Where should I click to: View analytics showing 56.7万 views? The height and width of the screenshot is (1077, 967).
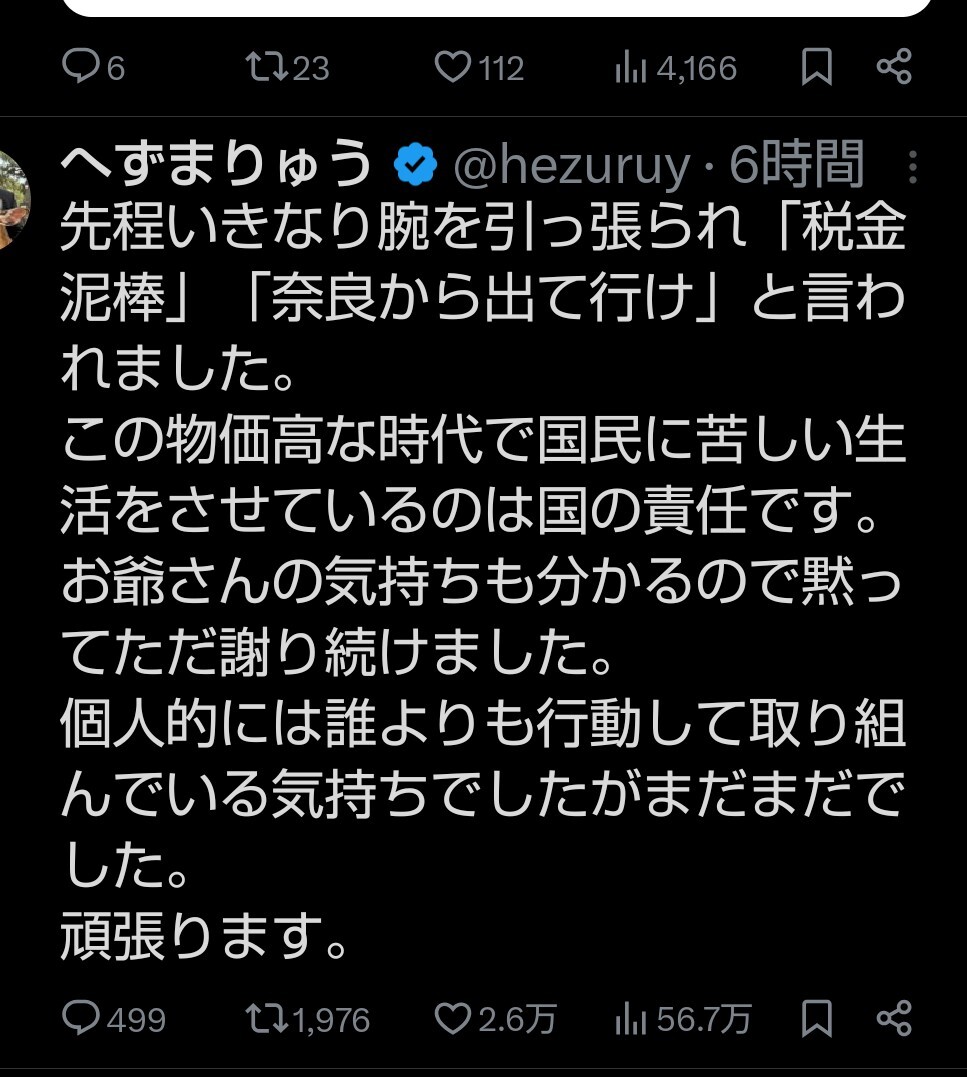pyautogui.click(x=683, y=1019)
